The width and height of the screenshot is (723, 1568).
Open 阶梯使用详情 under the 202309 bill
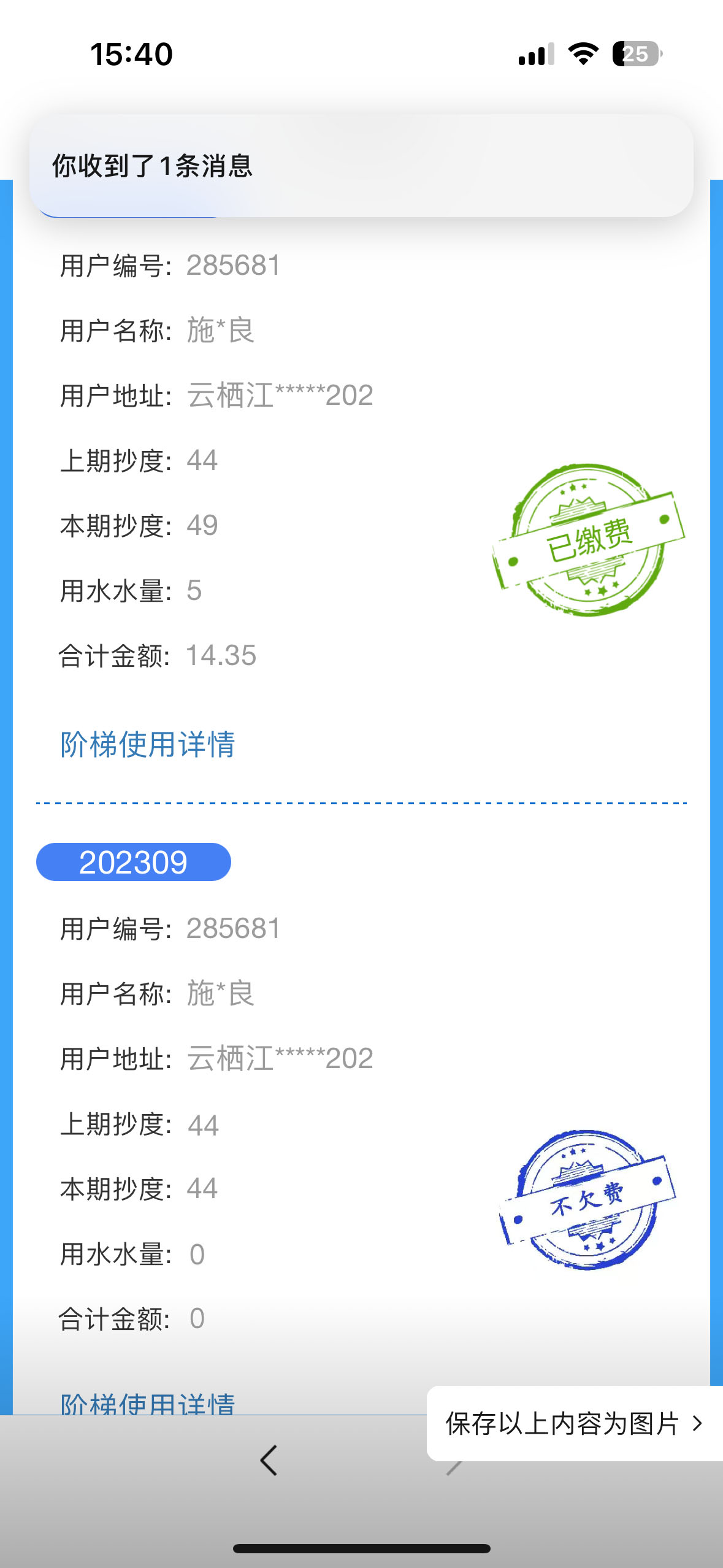click(148, 1403)
